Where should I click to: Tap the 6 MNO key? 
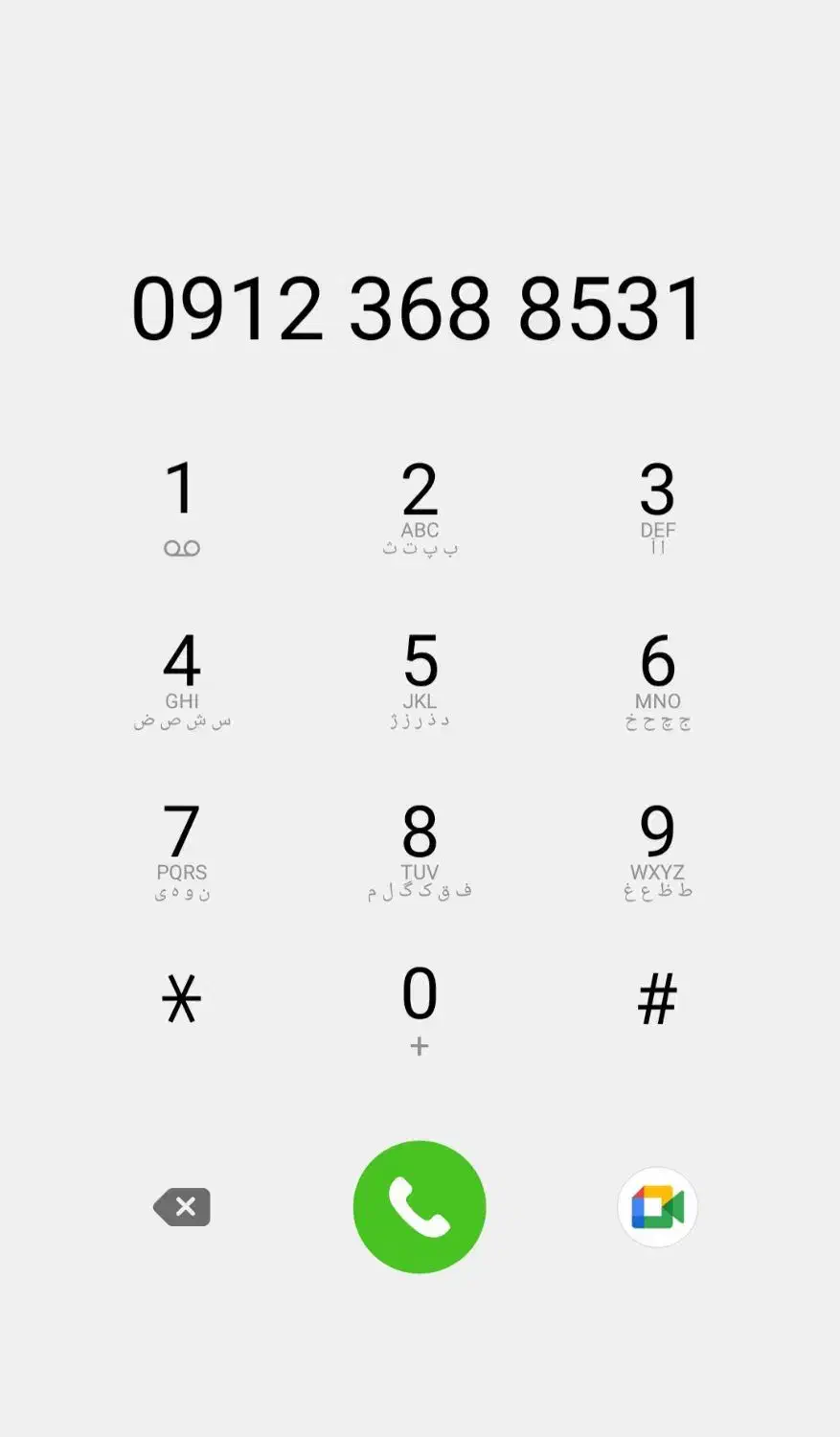point(657,679)
